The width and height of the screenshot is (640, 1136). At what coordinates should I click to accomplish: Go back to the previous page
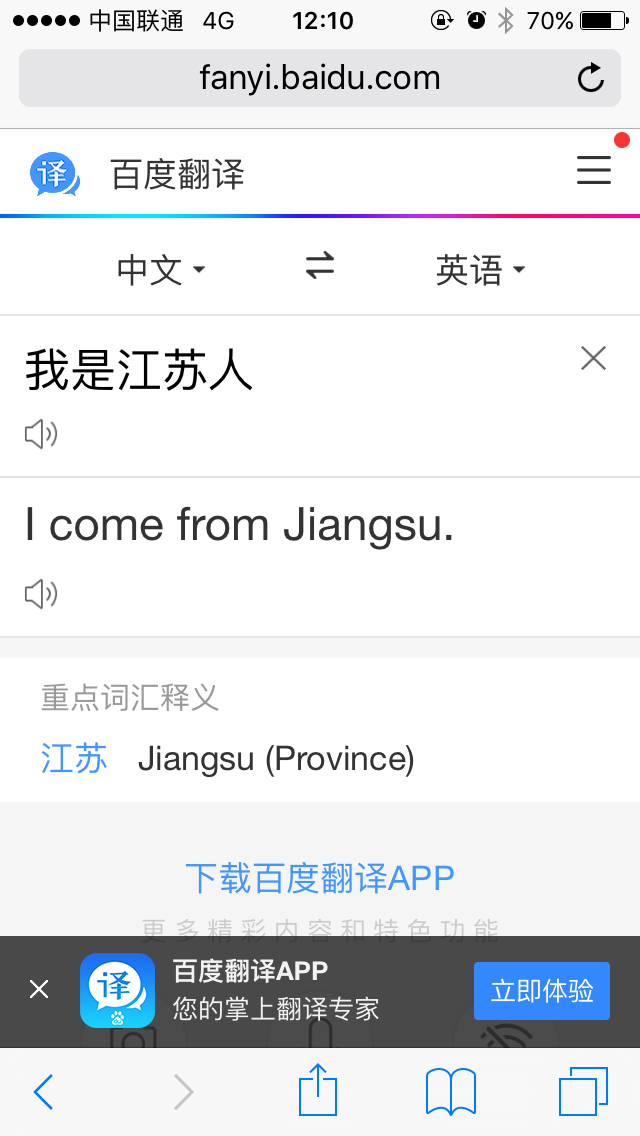[x=43, y=1092]
